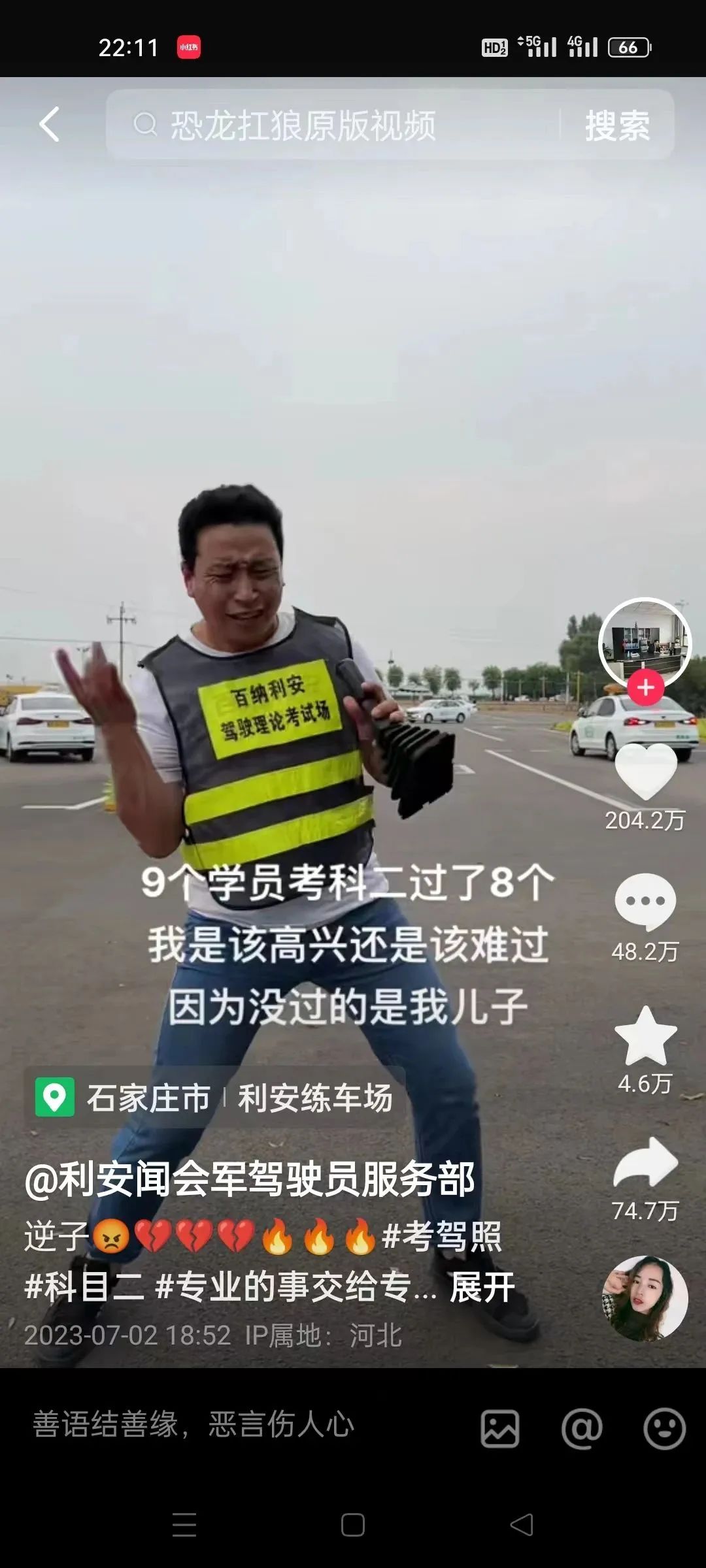The height and width of the screenshot is (1568, 706).
Task: Mention someone with the @ icon
Action: (582, 1429)
